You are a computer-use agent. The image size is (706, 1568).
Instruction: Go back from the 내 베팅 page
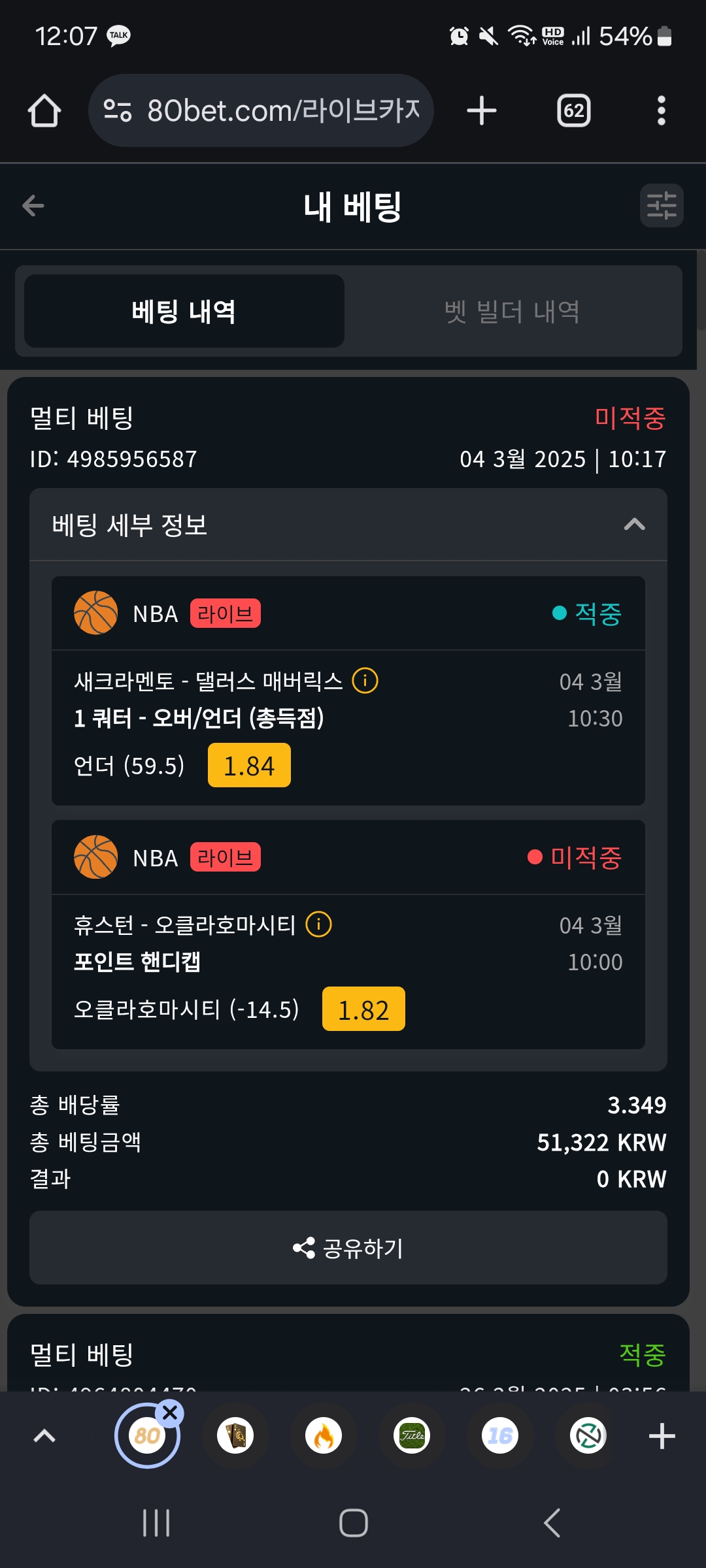click(x=33, y=206)
